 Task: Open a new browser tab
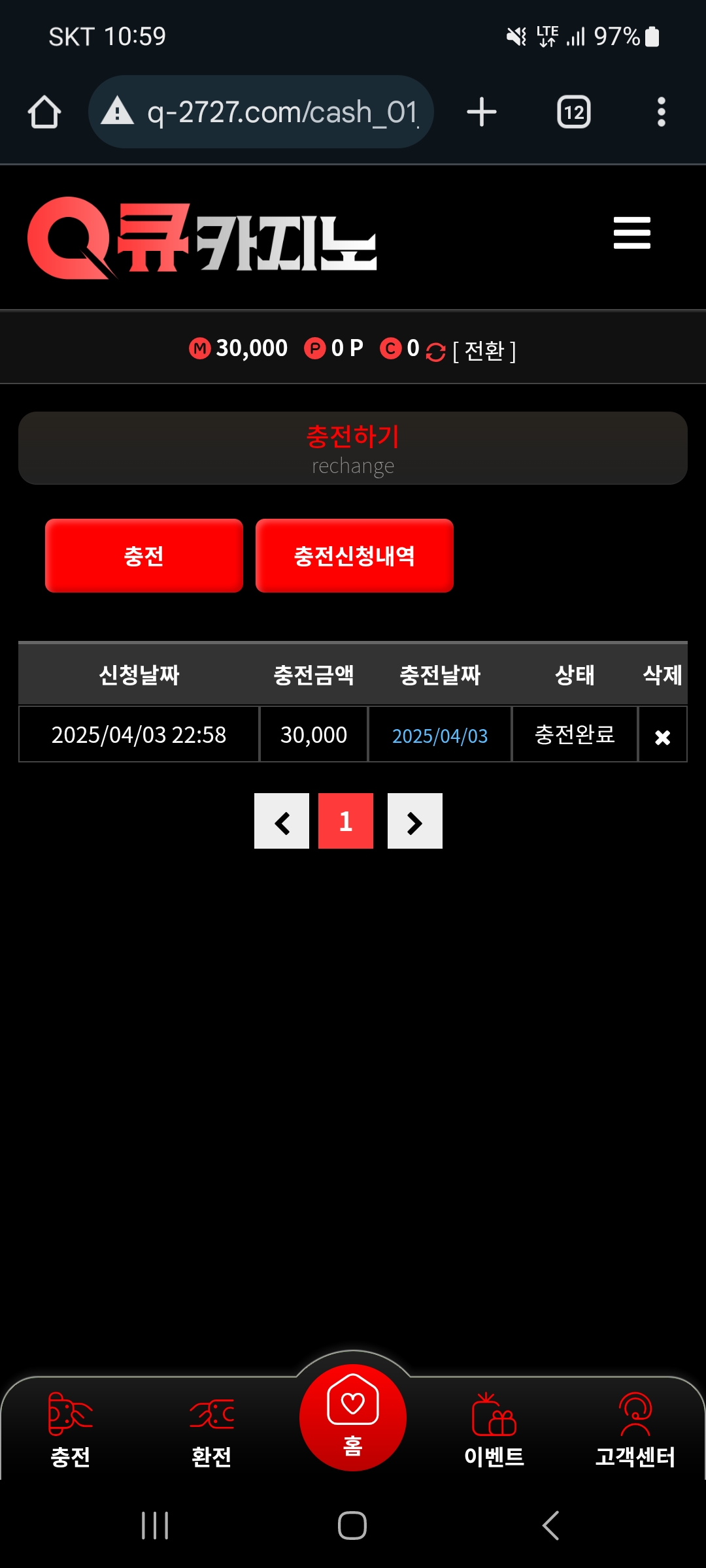[482, 112]
